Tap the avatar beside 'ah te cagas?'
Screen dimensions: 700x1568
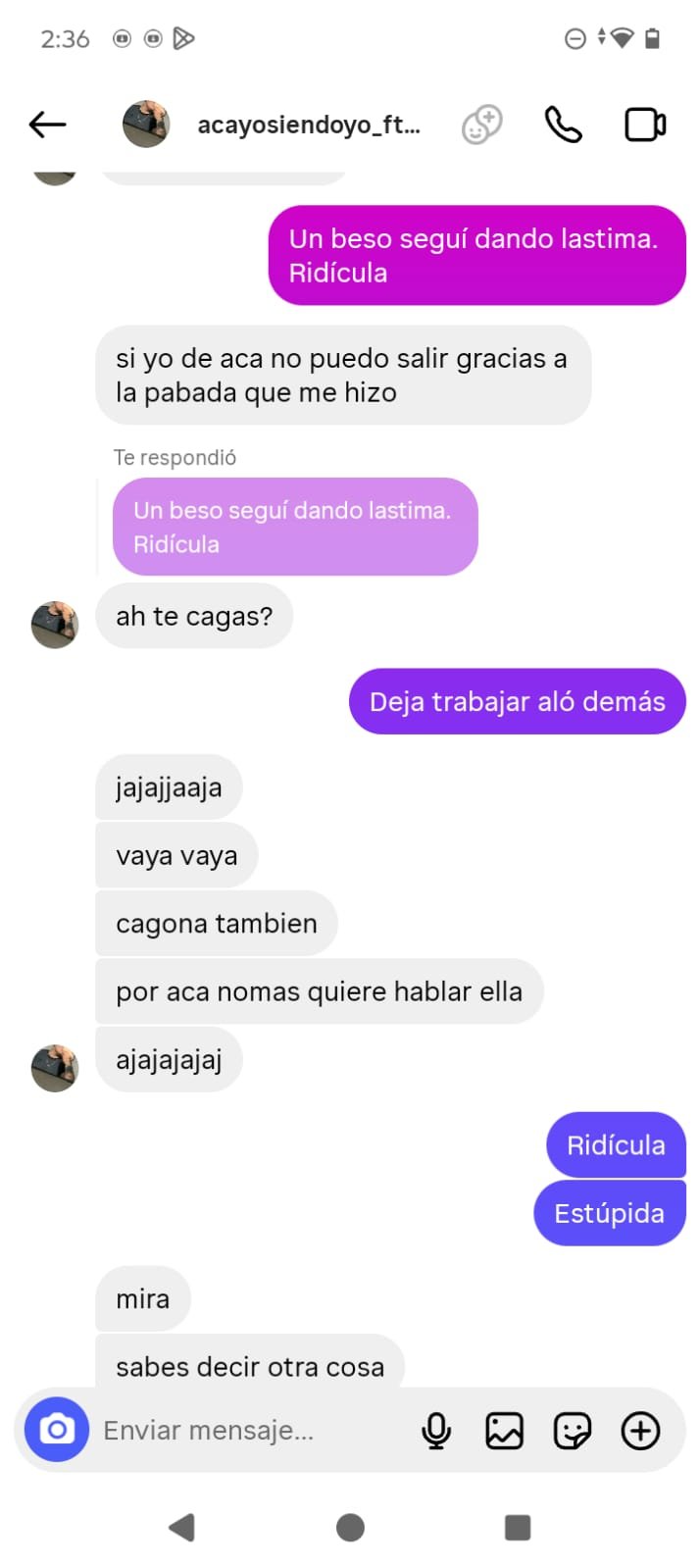(x=55, y=625)
